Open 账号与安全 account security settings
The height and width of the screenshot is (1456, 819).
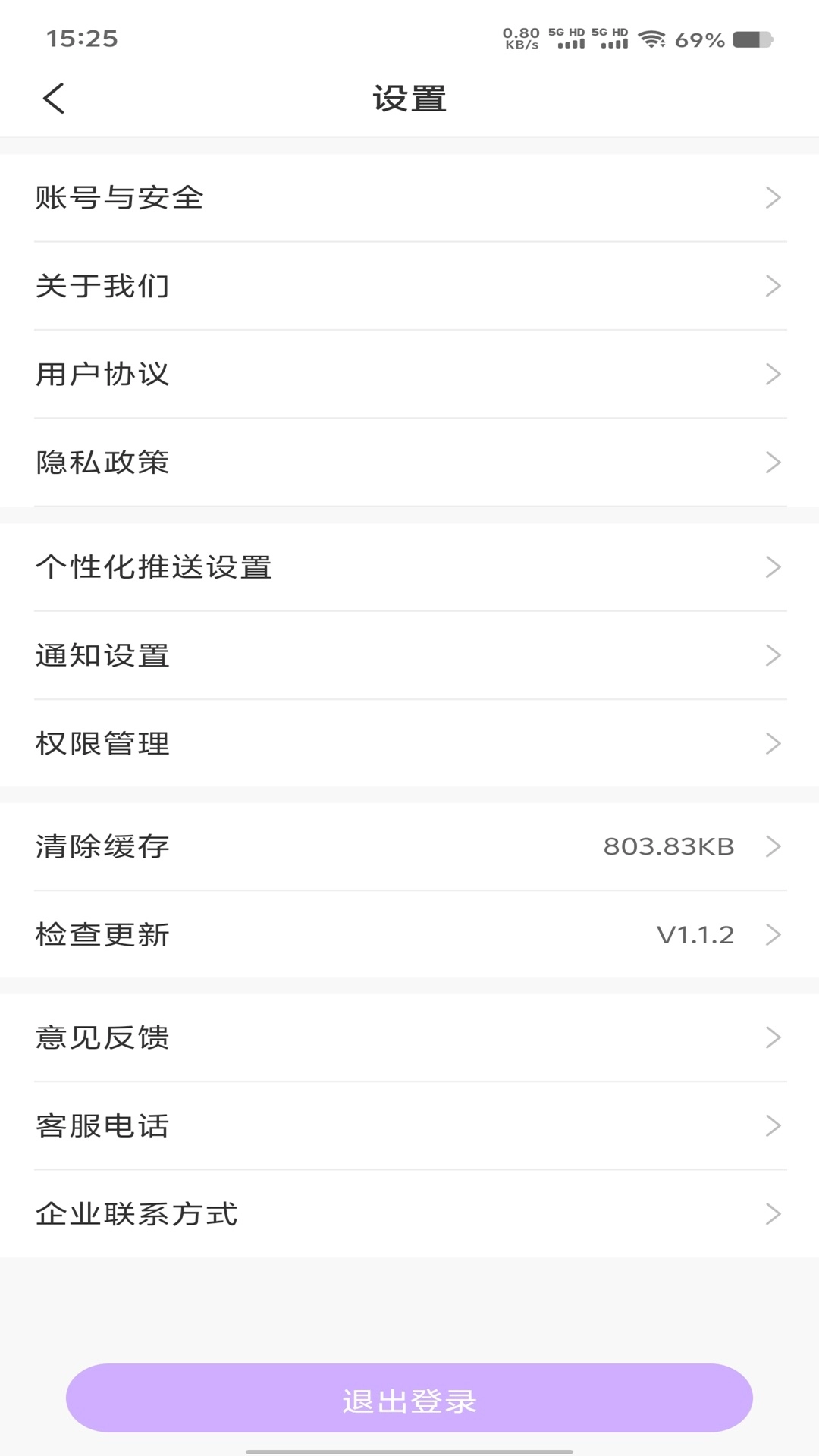pos(409,197)
